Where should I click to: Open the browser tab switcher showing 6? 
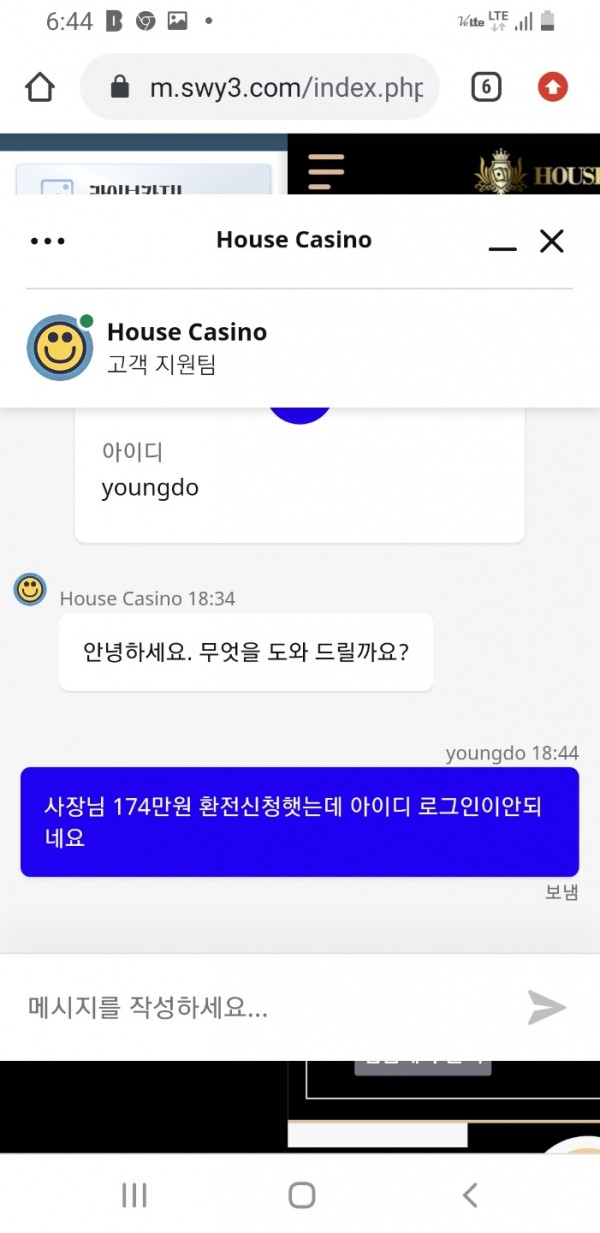coord(485,87)
